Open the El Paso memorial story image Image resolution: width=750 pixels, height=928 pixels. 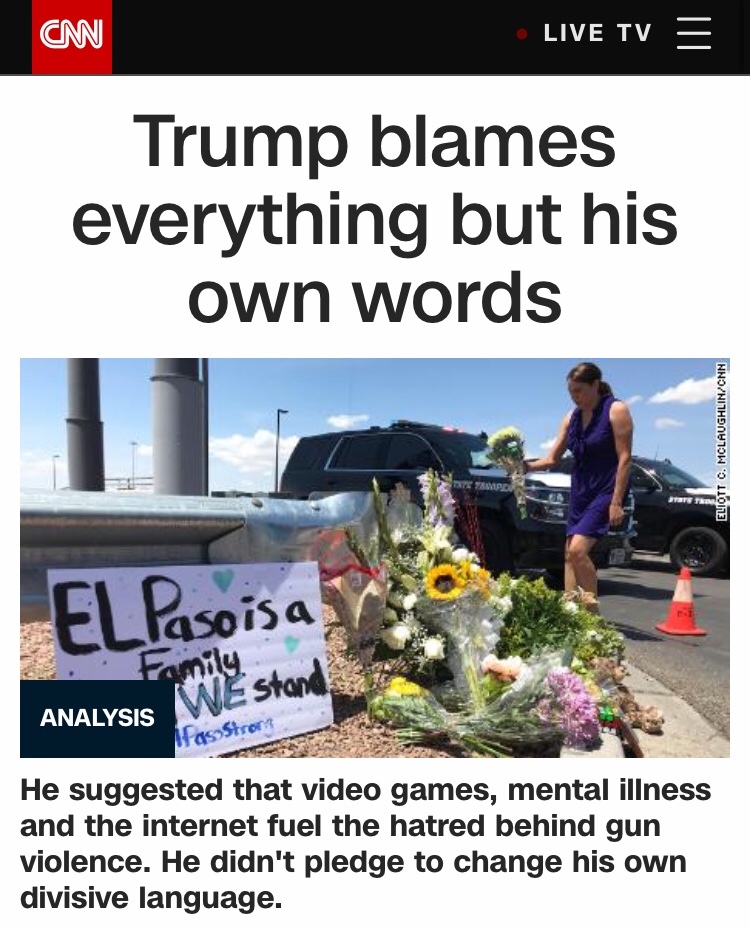375,557
